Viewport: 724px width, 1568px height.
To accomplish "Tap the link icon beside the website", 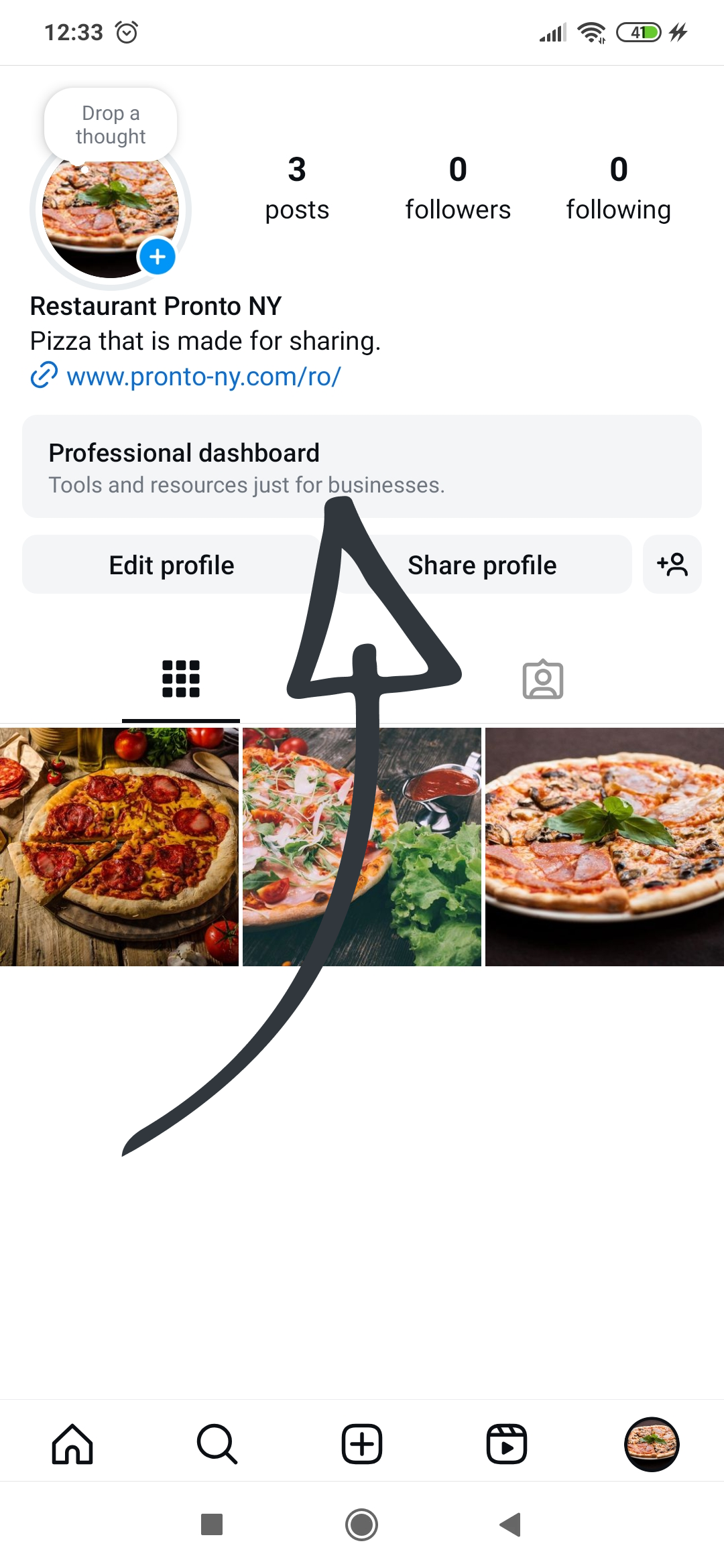I will [43, 376].
